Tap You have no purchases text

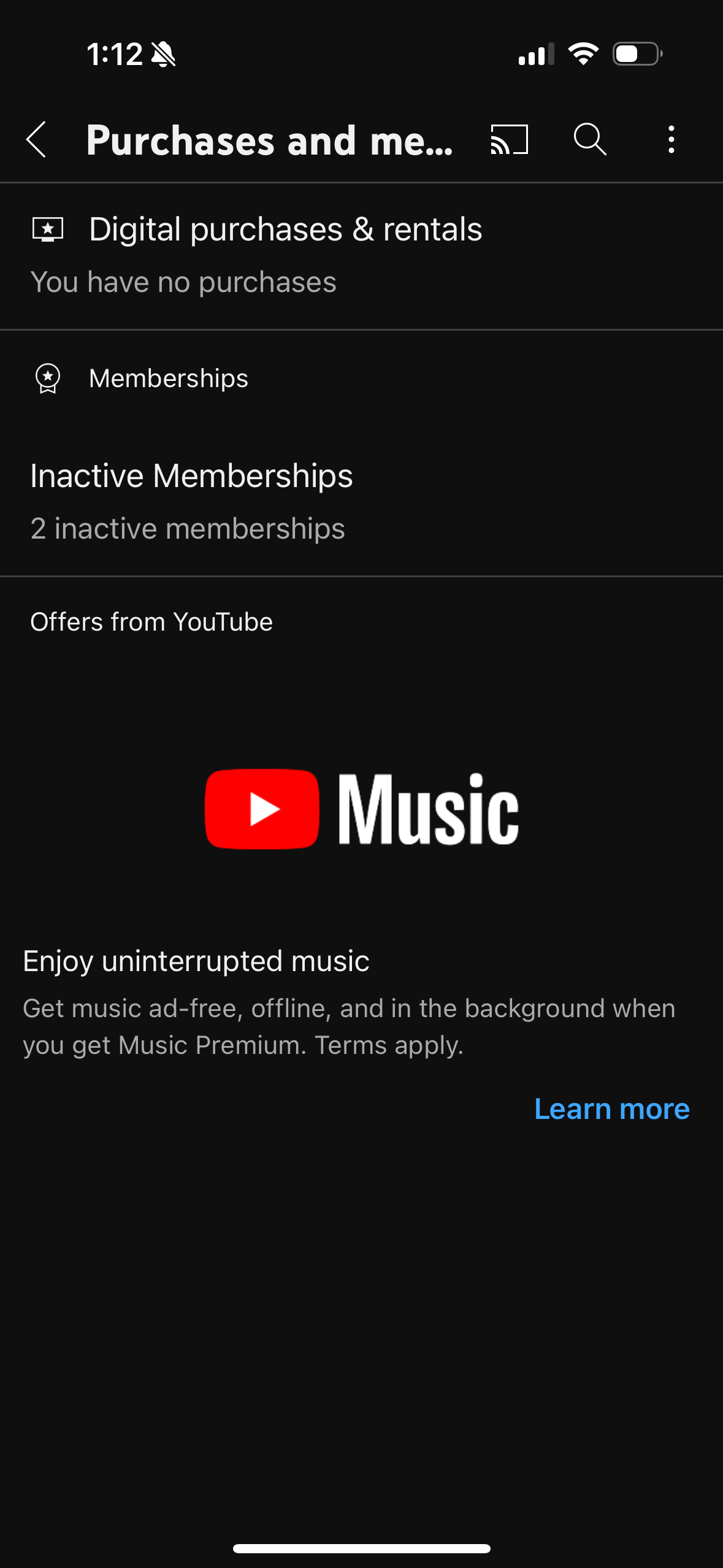184,282
